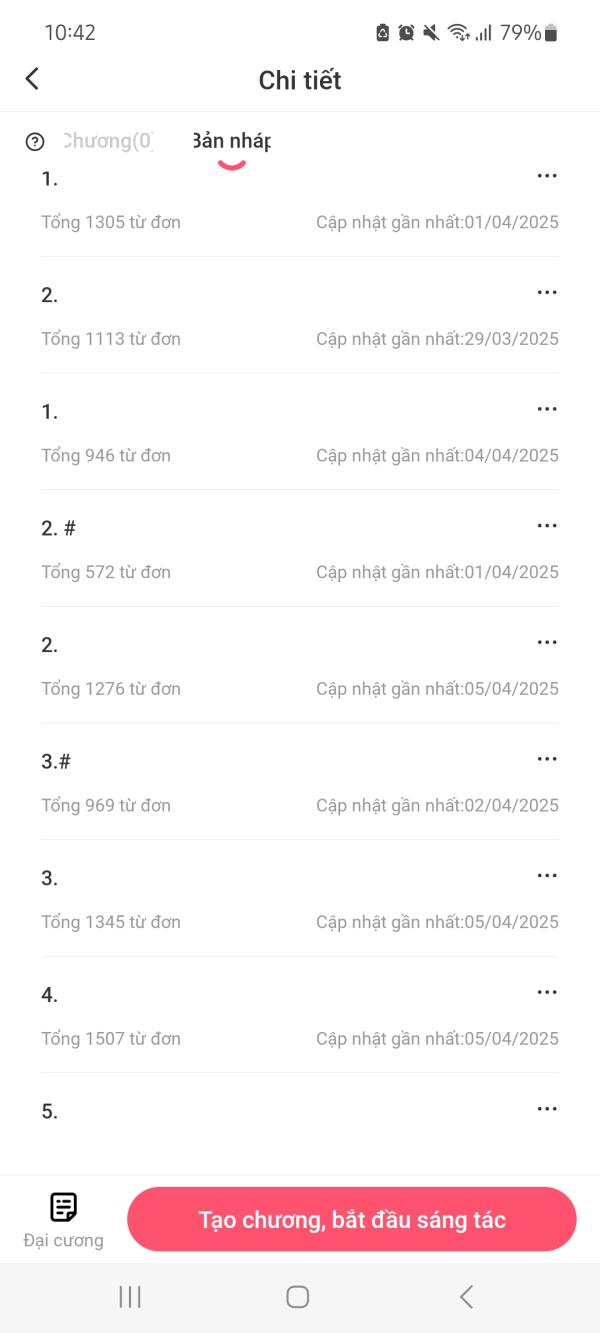Show more options for the 1113-word draft
600x1333 pixels.
[x=546, y=292]
